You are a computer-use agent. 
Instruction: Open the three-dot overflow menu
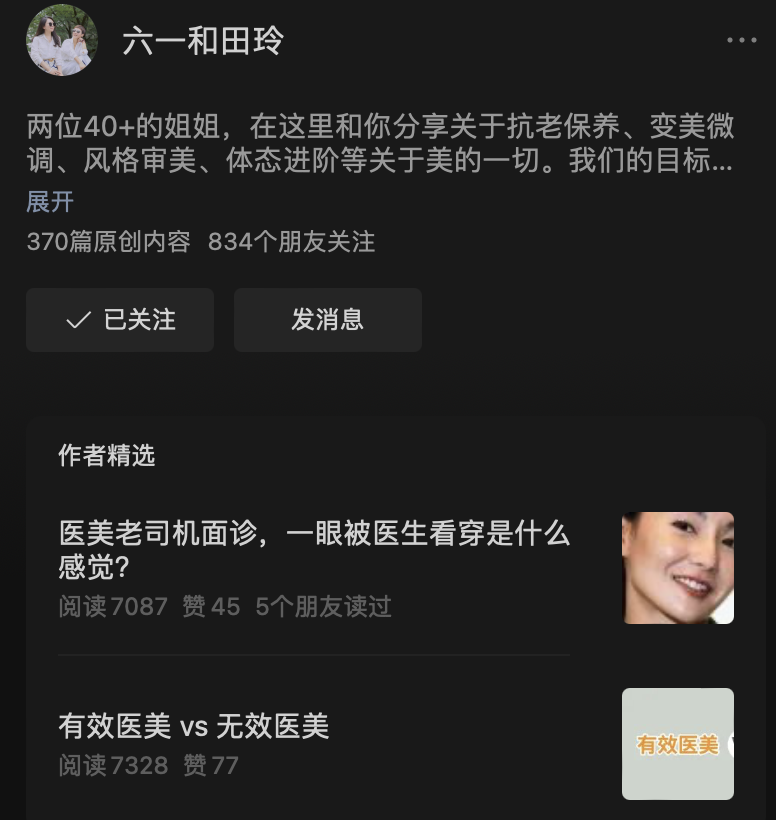741,40
